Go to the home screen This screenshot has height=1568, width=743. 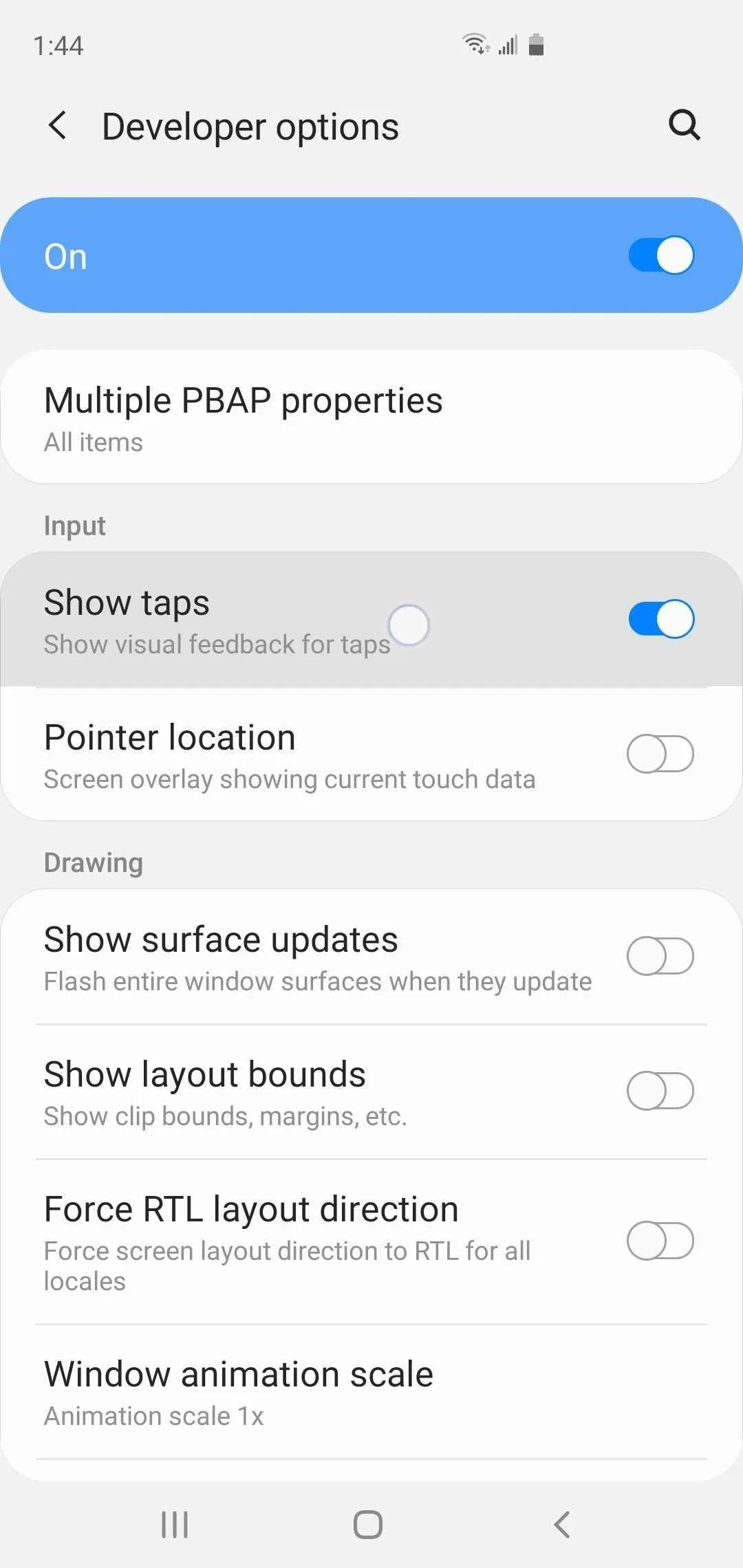(368, 1525)
